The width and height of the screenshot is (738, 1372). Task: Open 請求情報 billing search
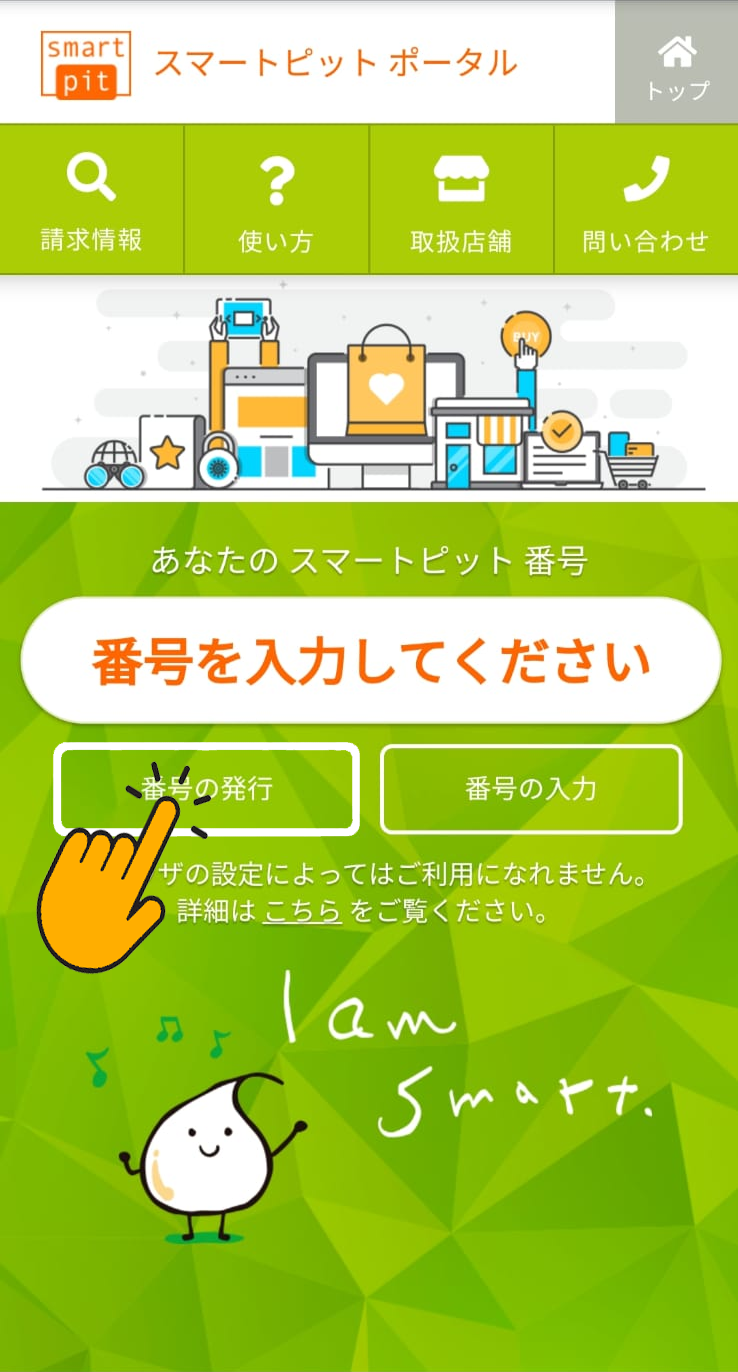pos(91,200)
